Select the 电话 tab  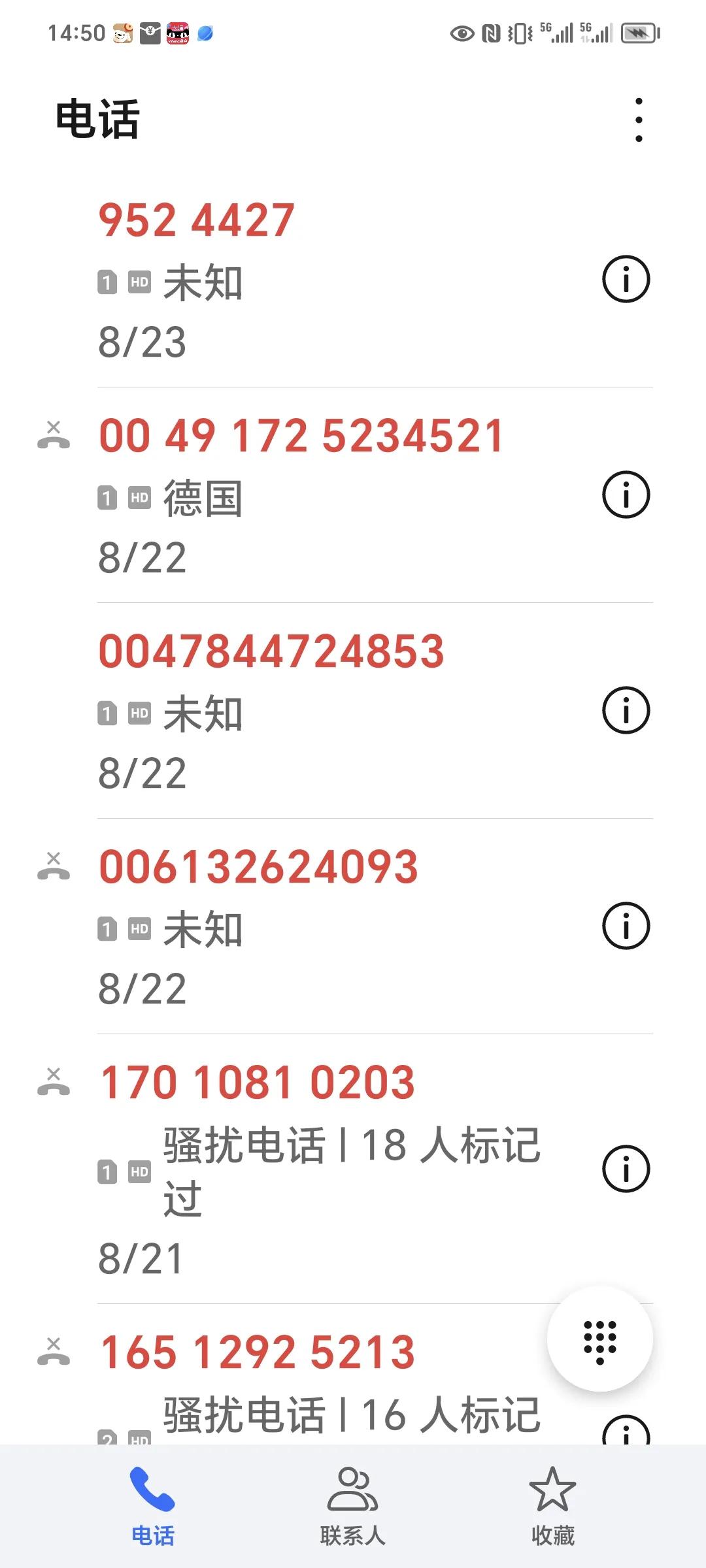152,1507
